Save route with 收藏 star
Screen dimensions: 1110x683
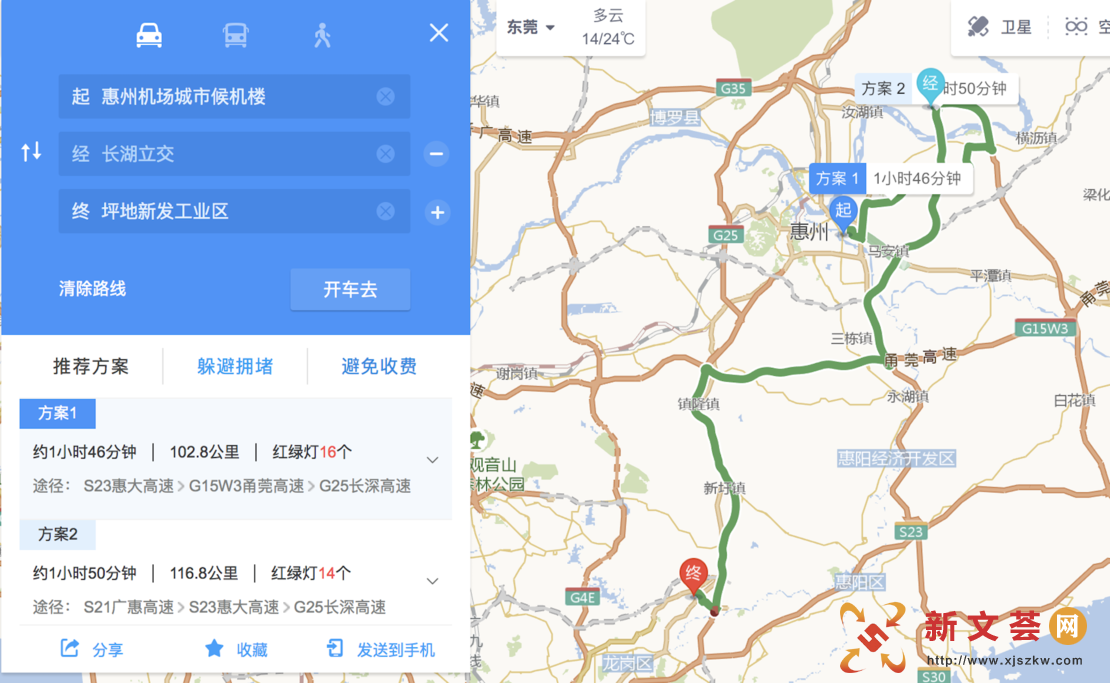237,649
